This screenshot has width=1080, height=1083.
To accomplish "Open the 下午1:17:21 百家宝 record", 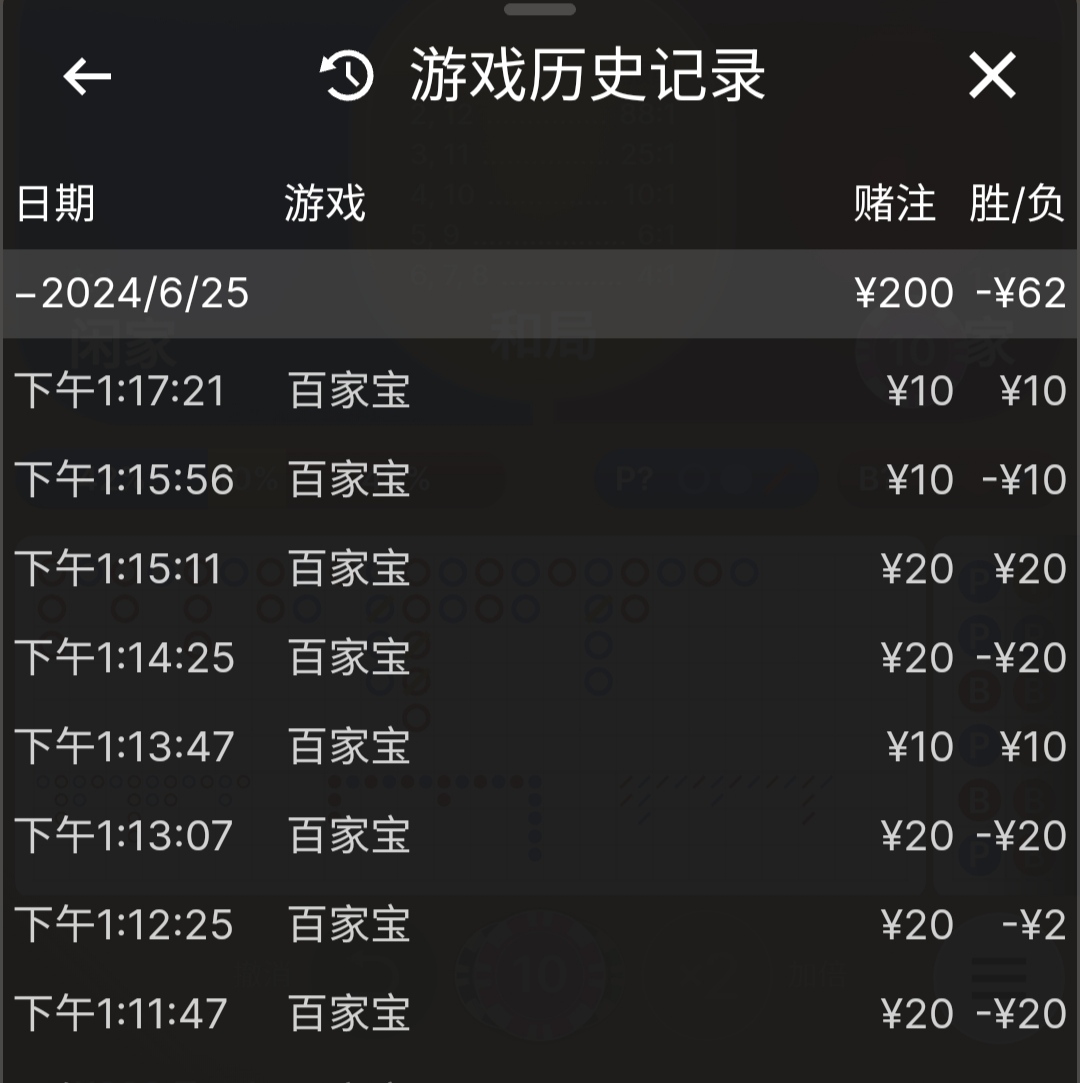I will (540, 391).
